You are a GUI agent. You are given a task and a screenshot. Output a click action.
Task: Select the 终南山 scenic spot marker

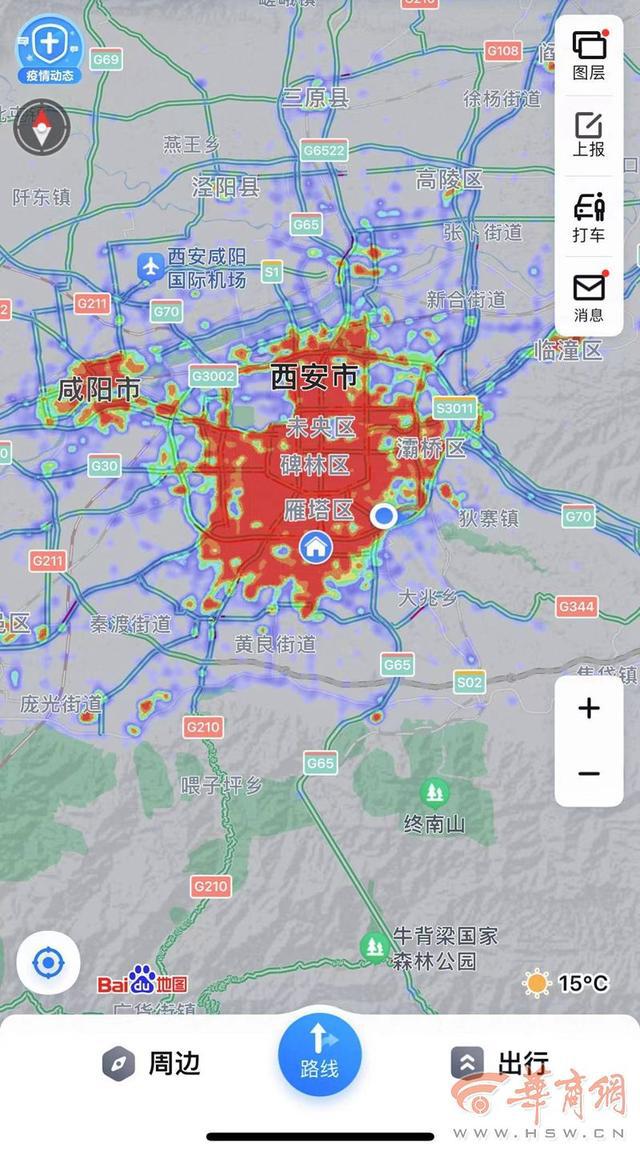point(435,793)
